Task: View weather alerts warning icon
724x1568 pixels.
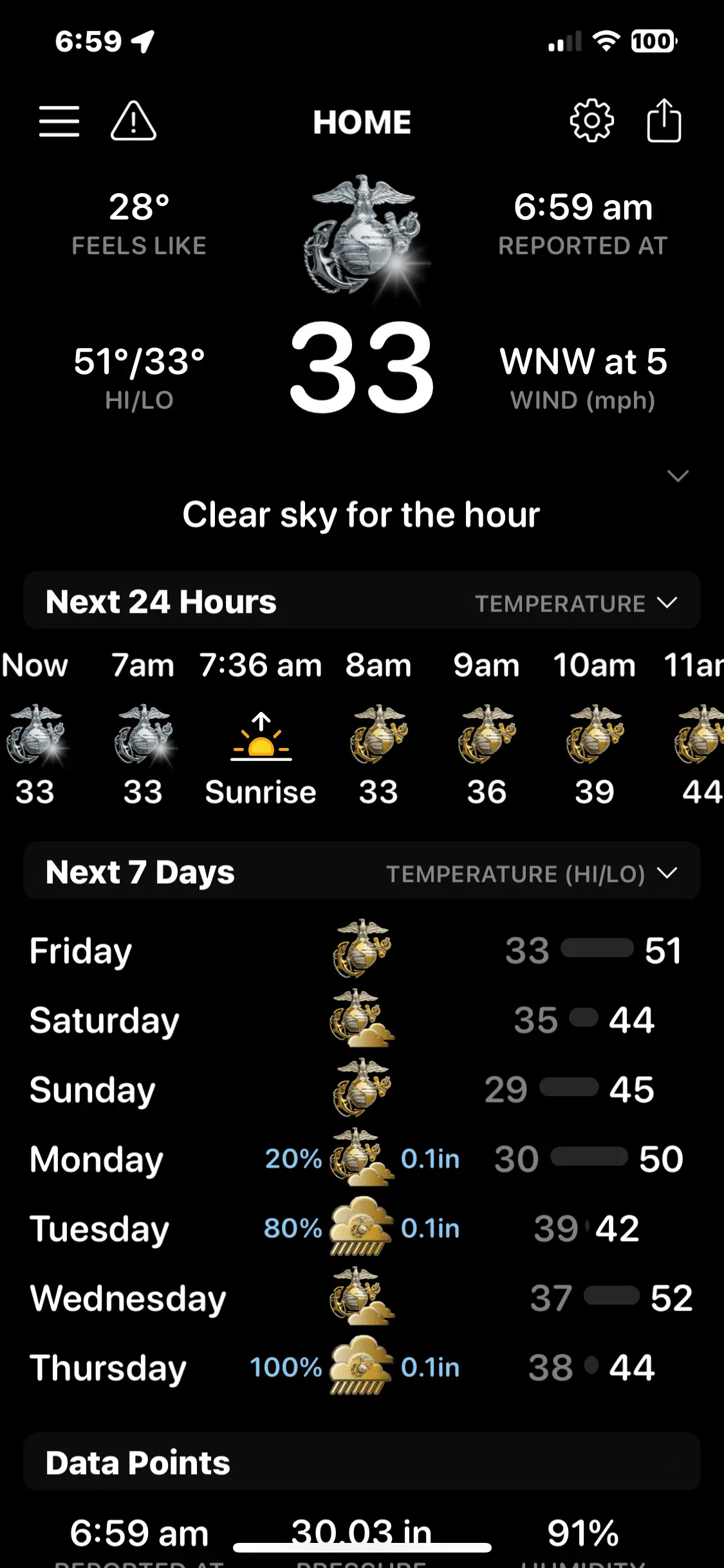Action: pyautogui.click(x=133, y=121)
